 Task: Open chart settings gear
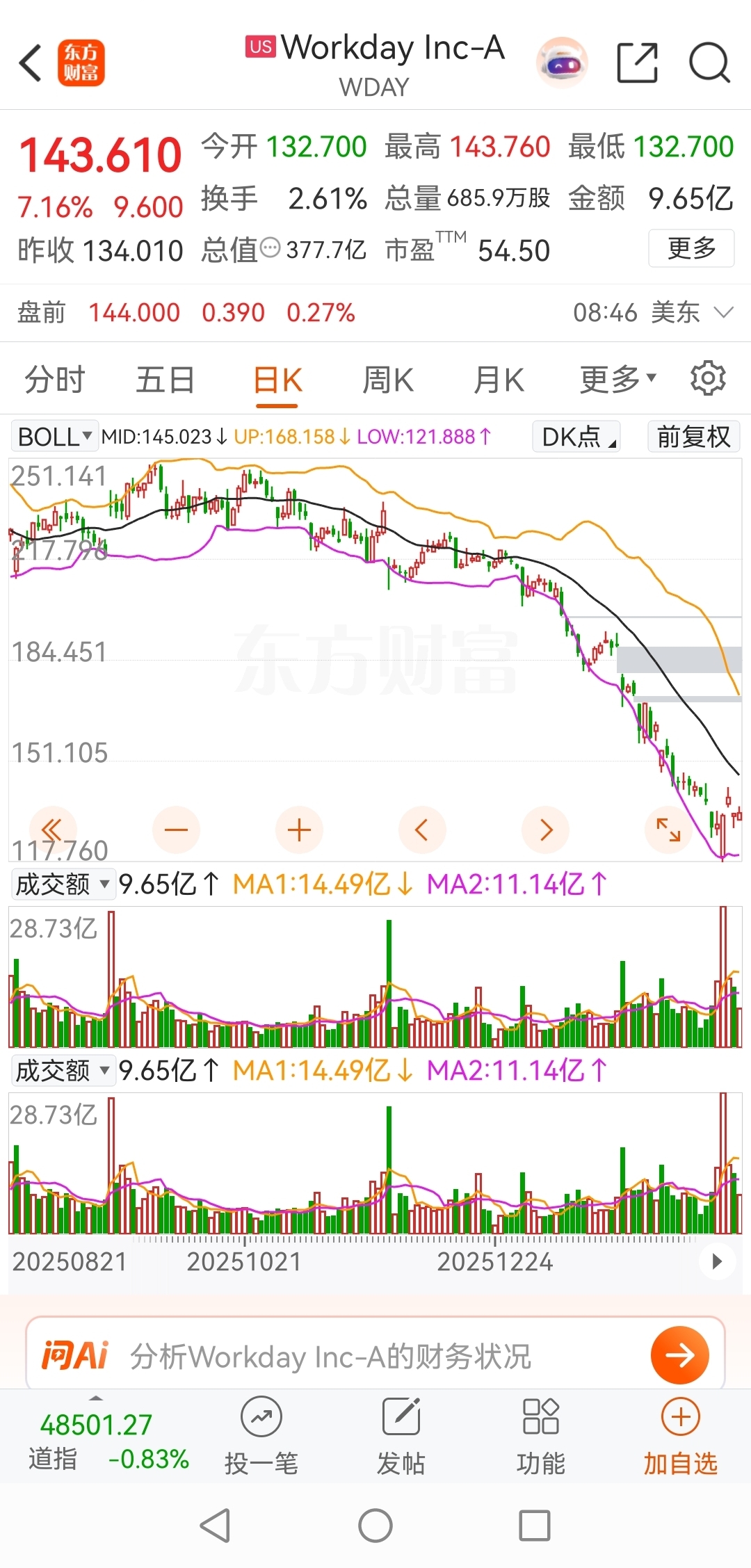coord(708,379)
